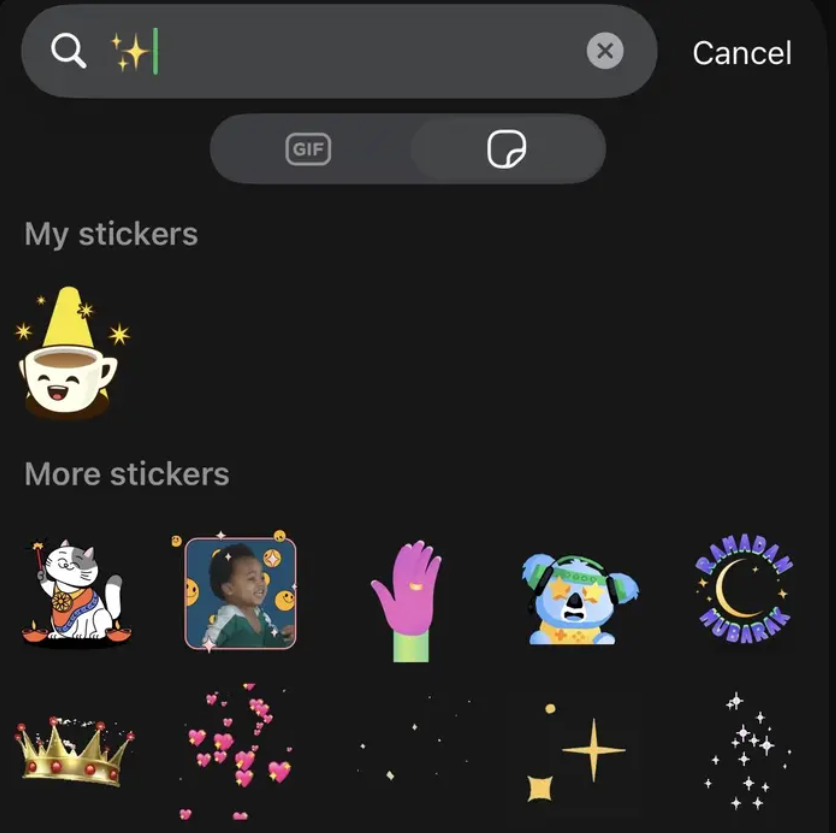Select the pink waving hand sticker

407,598
